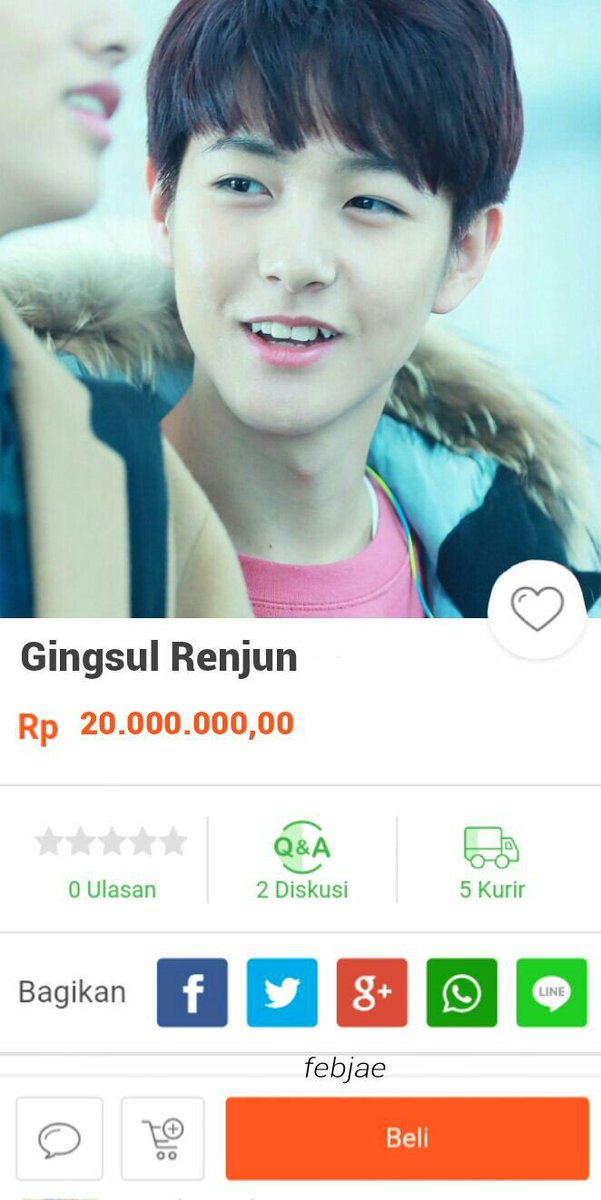This screenshot has width=601, height=1200.
Task: Share the product on Facebook
Action: 192,993
